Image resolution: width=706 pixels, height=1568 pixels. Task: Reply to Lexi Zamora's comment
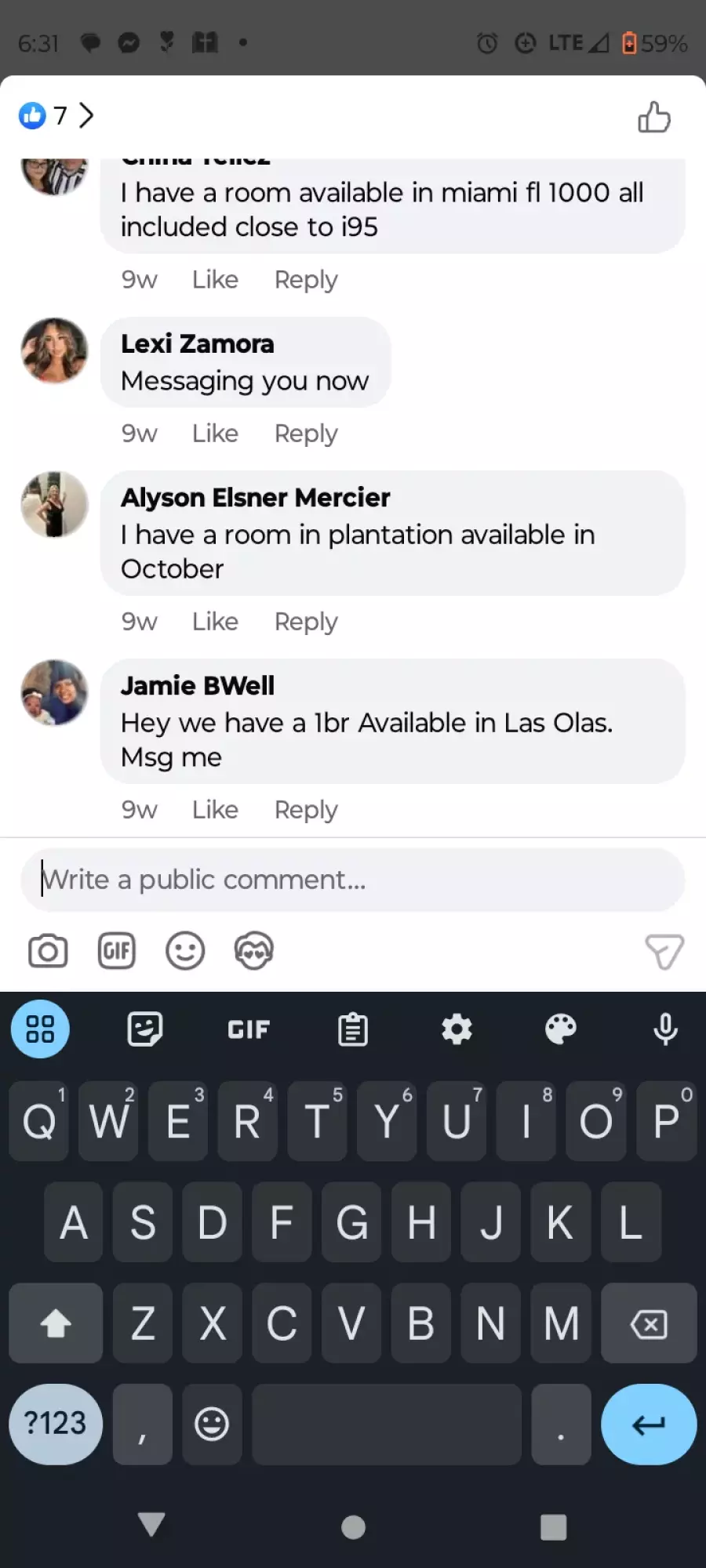pyautogui.click(x=306, y=433)
